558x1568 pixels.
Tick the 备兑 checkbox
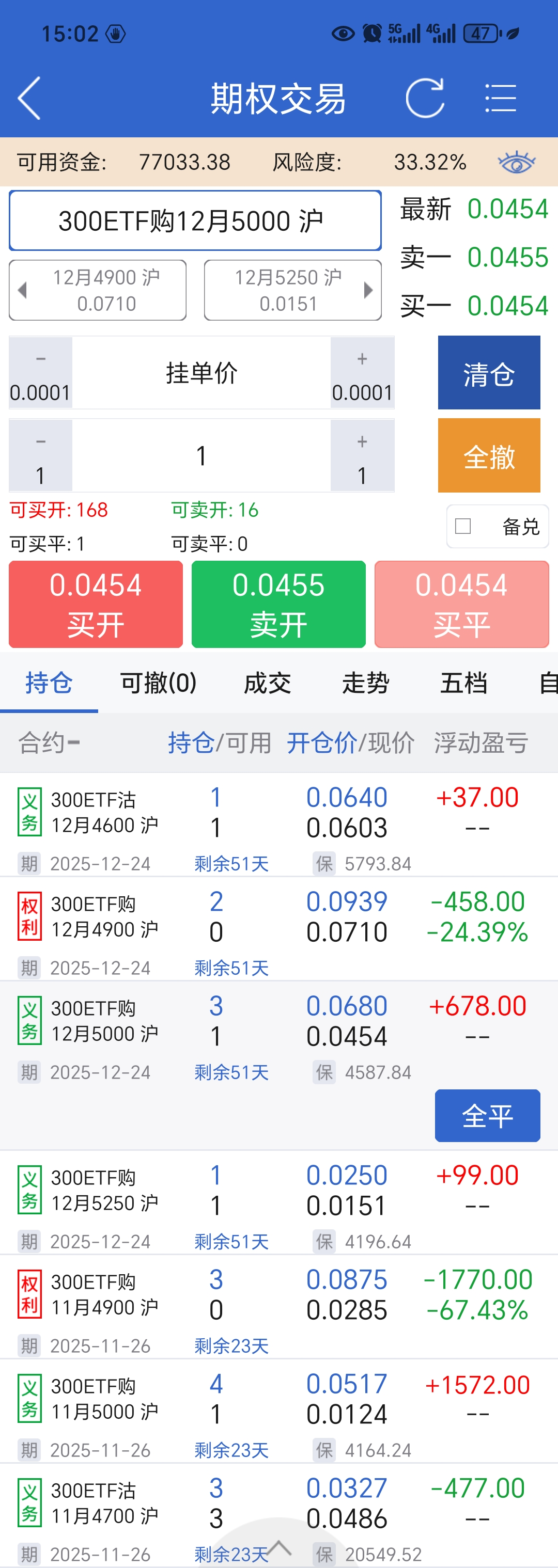(x=463, y=526)
